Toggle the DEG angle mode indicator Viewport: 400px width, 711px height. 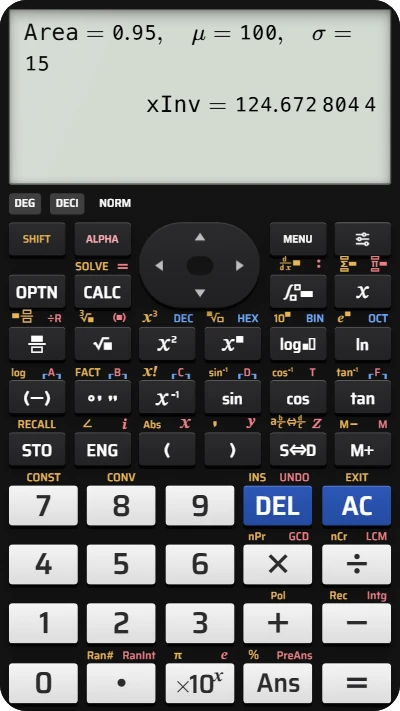pyautogui.click(x=24, y=203)
